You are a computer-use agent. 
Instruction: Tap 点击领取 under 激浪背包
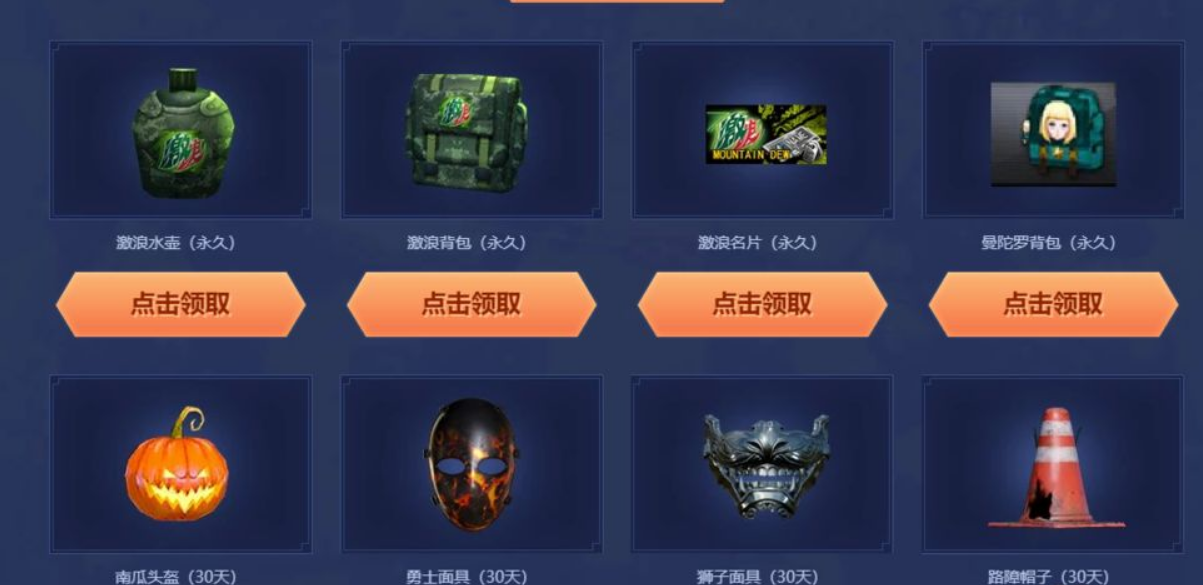pyautogui.click(x=471, y=304)
